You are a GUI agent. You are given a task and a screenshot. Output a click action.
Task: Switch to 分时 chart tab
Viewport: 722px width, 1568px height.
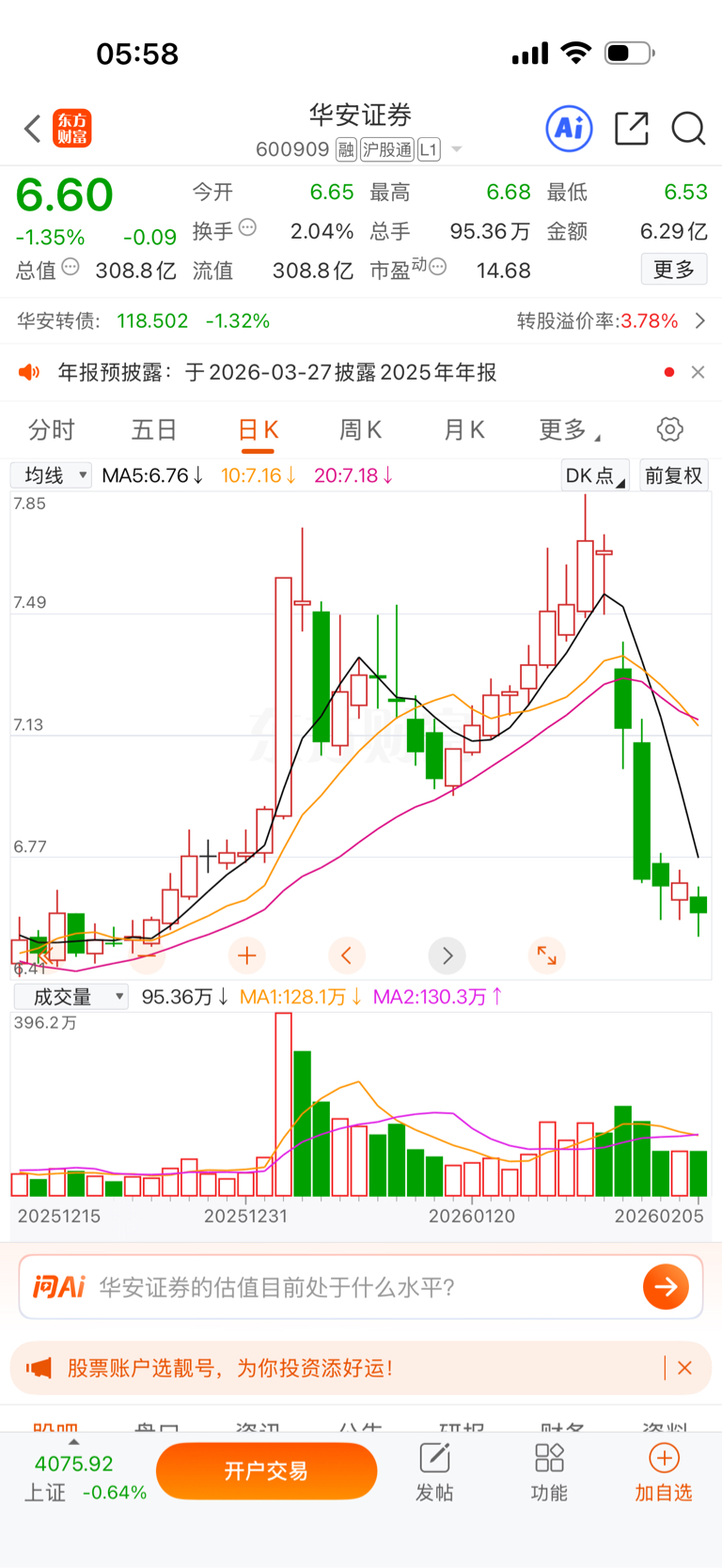point(51,430)
